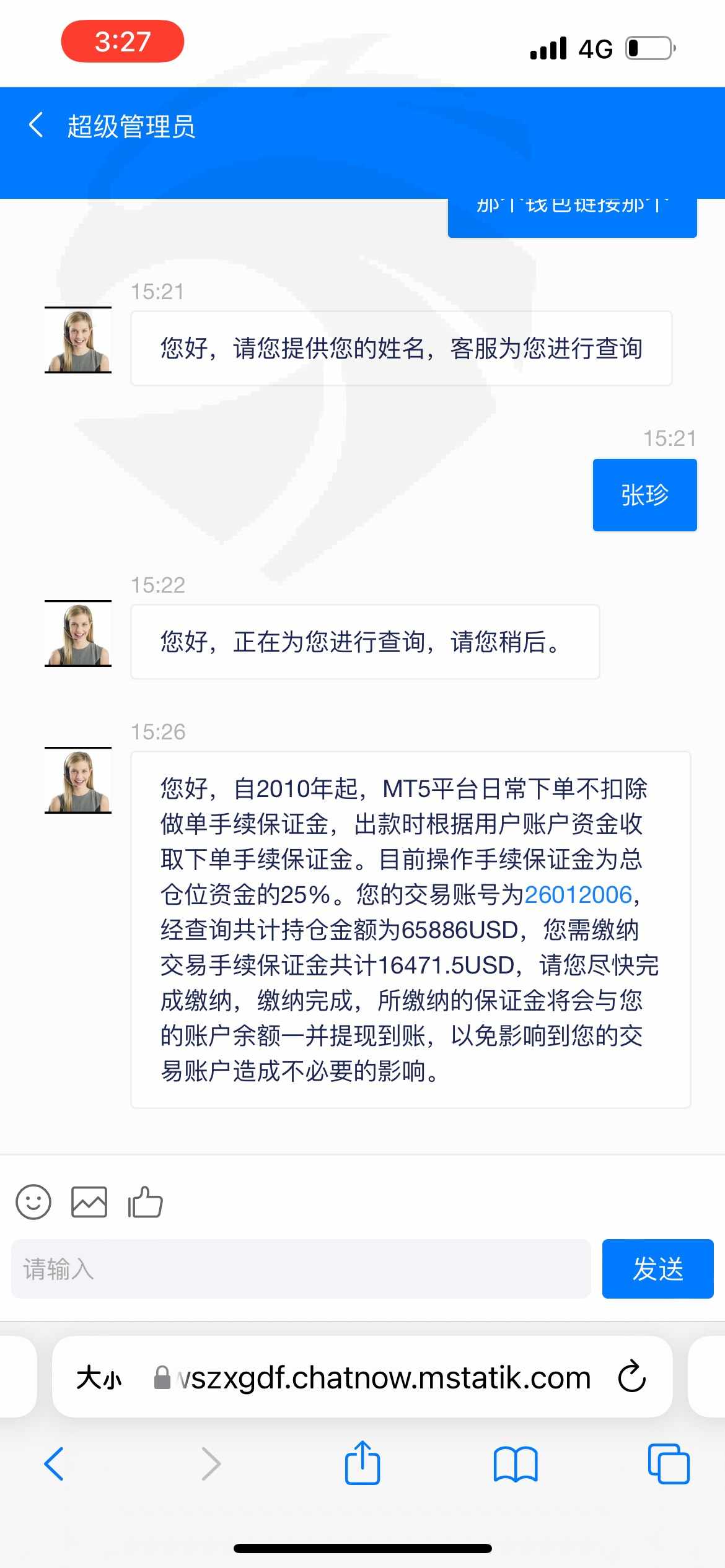Attach an image to the chat
The image size is (725, 1568).
pos(89,1202)
